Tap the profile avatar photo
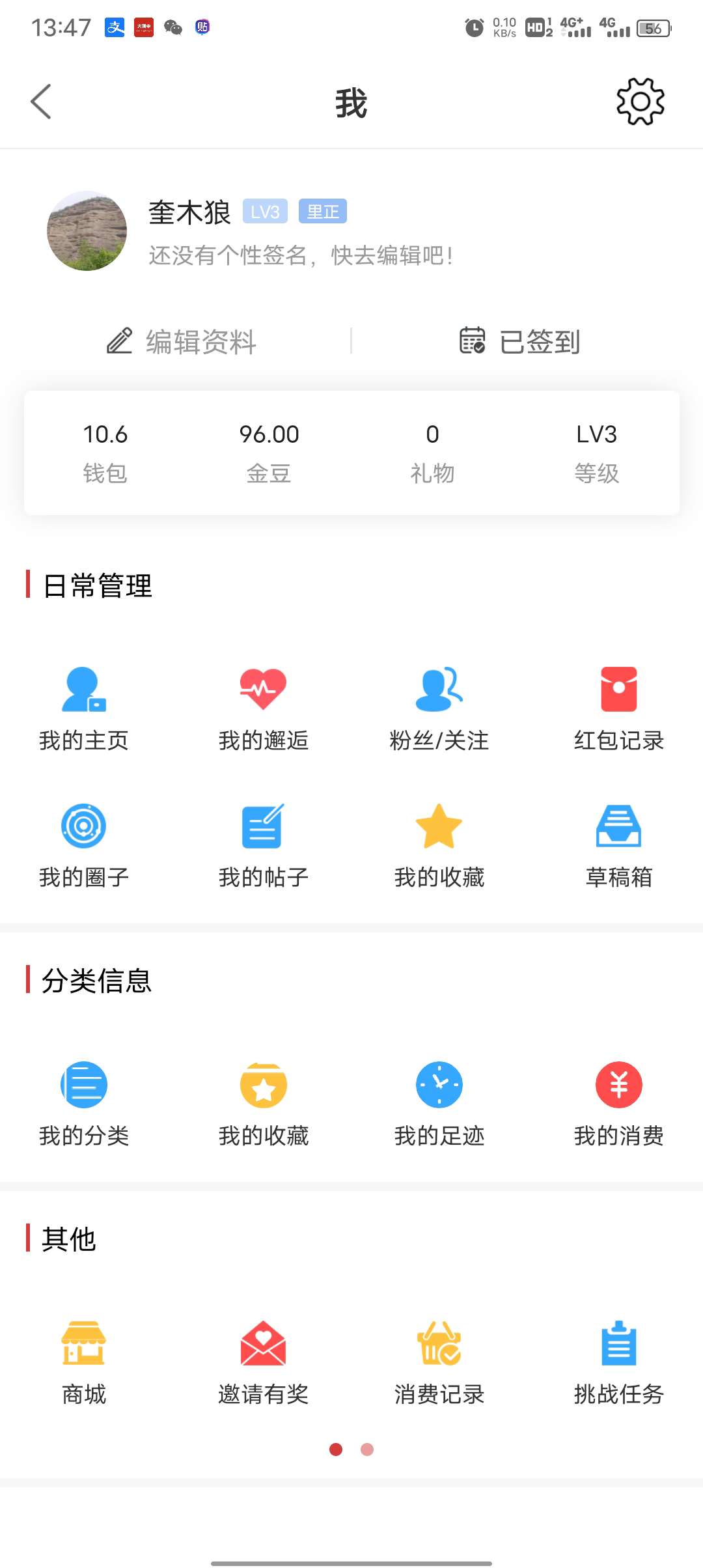 (87, 231)
